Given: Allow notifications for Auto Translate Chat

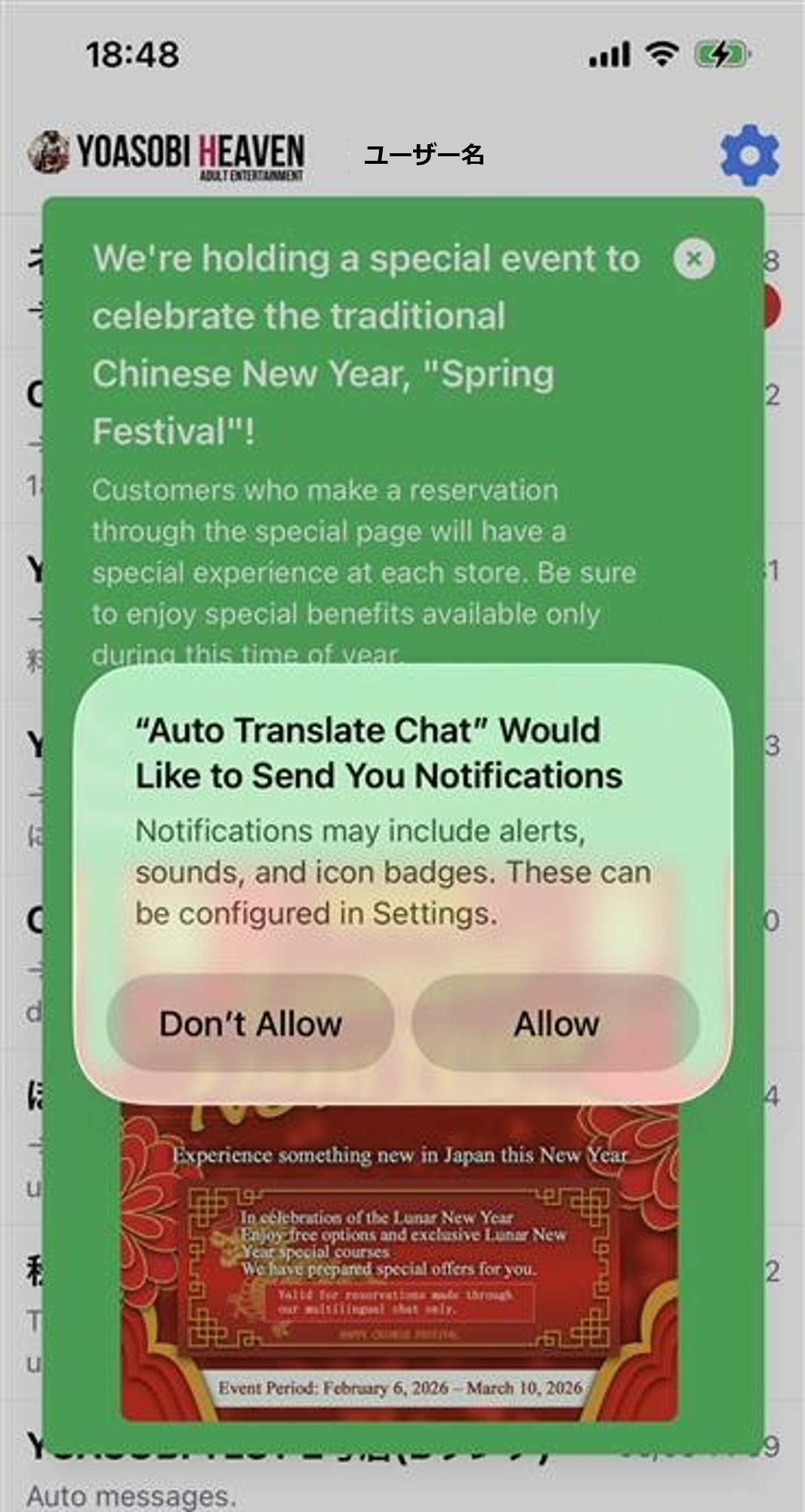Looking at the screenshot, I should coord(556,1024).
